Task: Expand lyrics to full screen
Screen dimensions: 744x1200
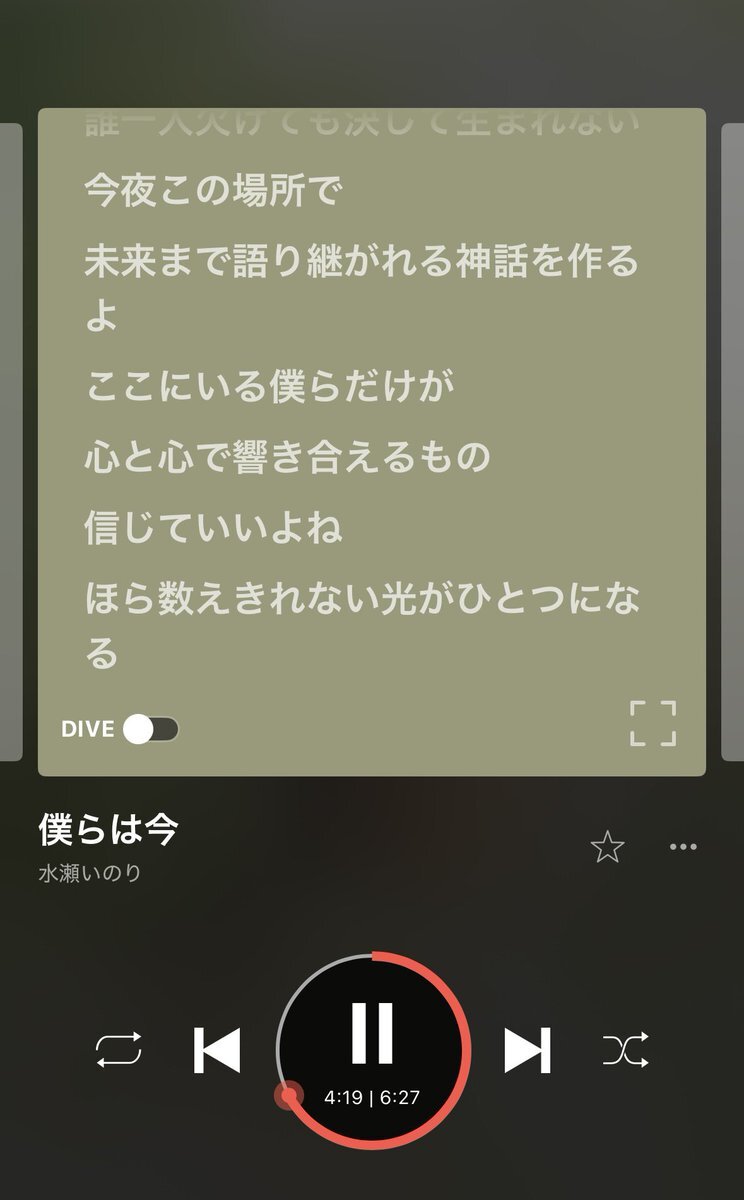Action: [x=653, y=723]
